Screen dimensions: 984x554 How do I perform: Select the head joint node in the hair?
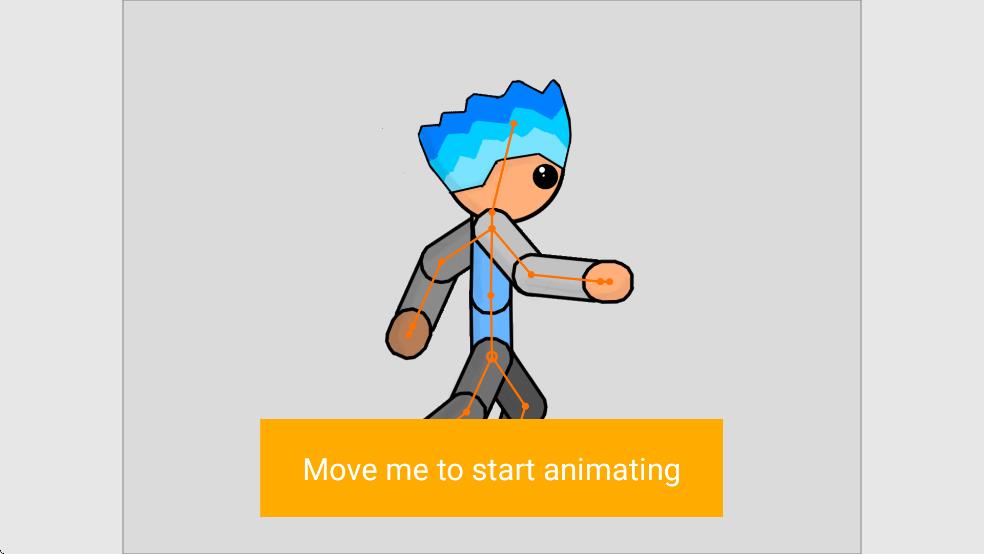(x=514, y=125)
